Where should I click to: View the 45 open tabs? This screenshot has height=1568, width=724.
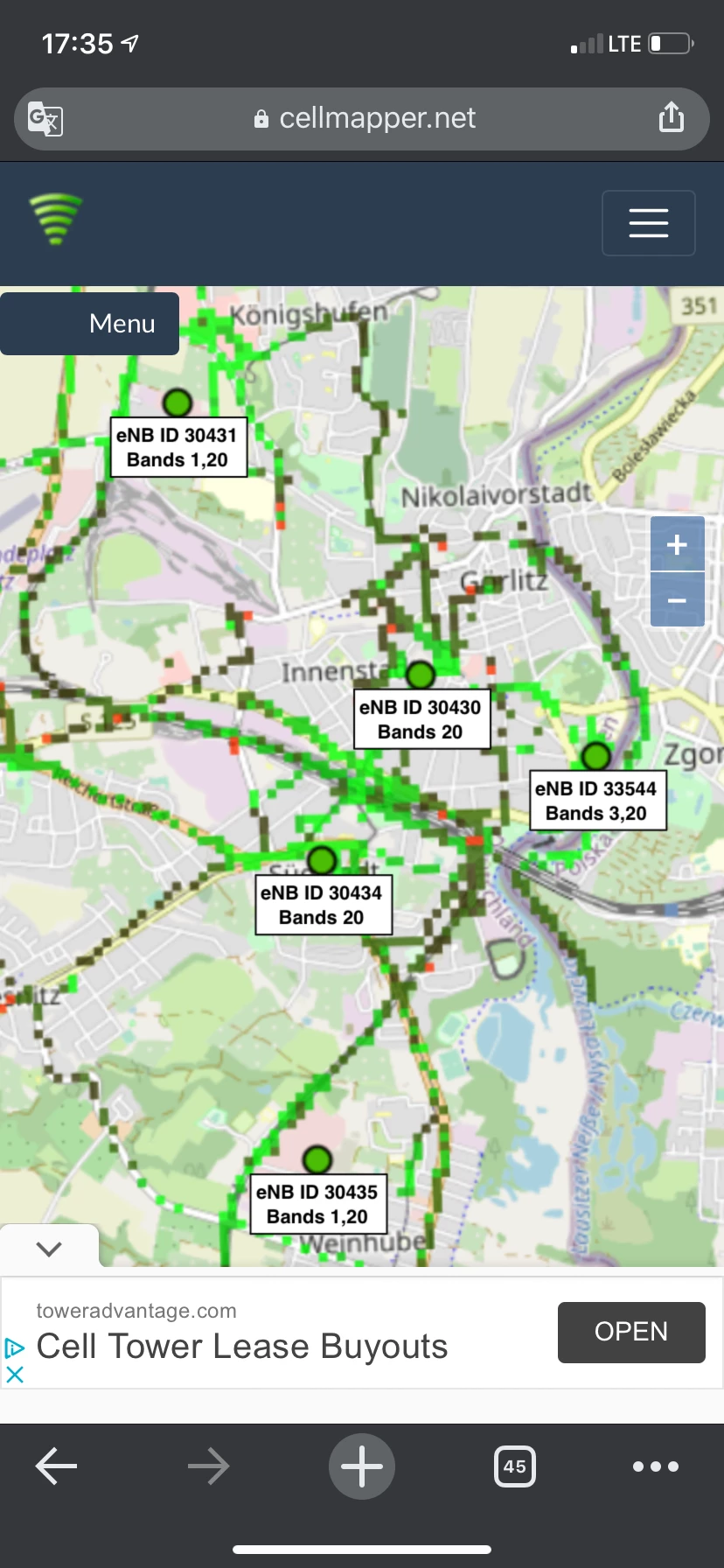coord(514,1466)
